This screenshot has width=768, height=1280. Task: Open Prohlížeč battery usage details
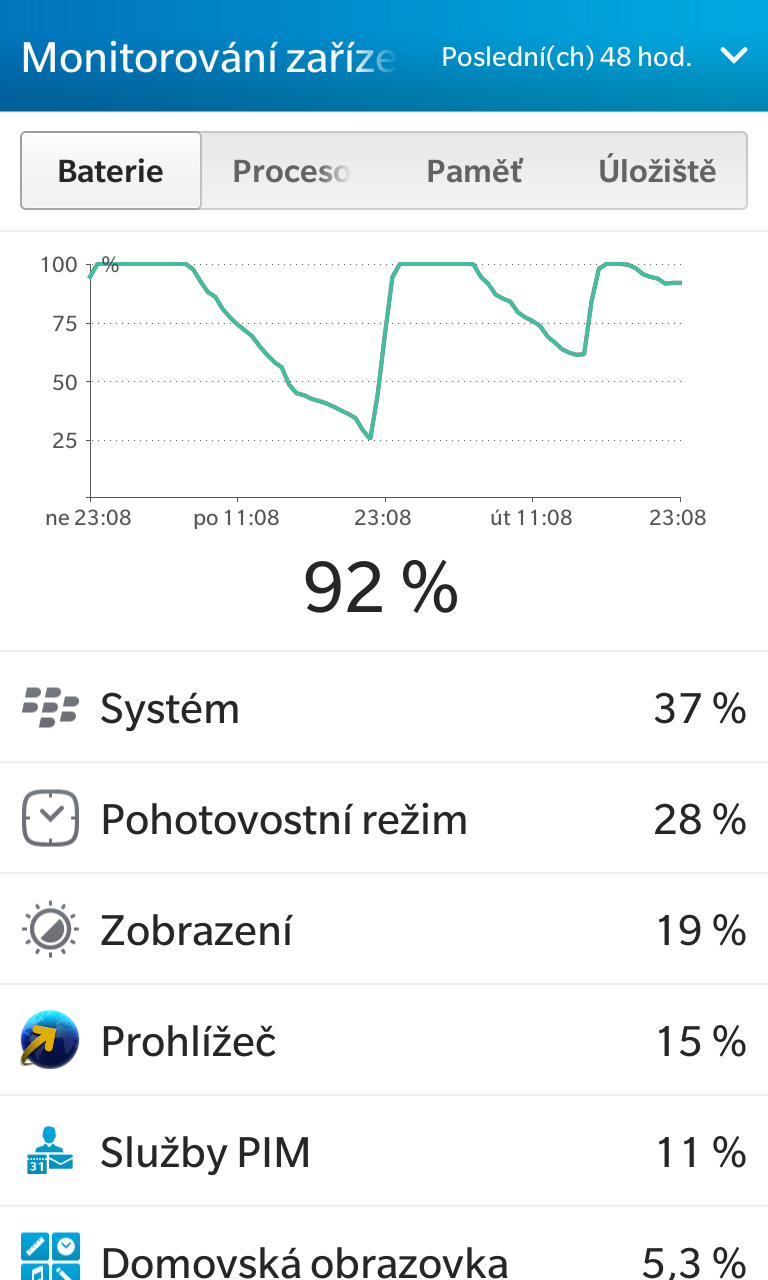[384, 1041]
